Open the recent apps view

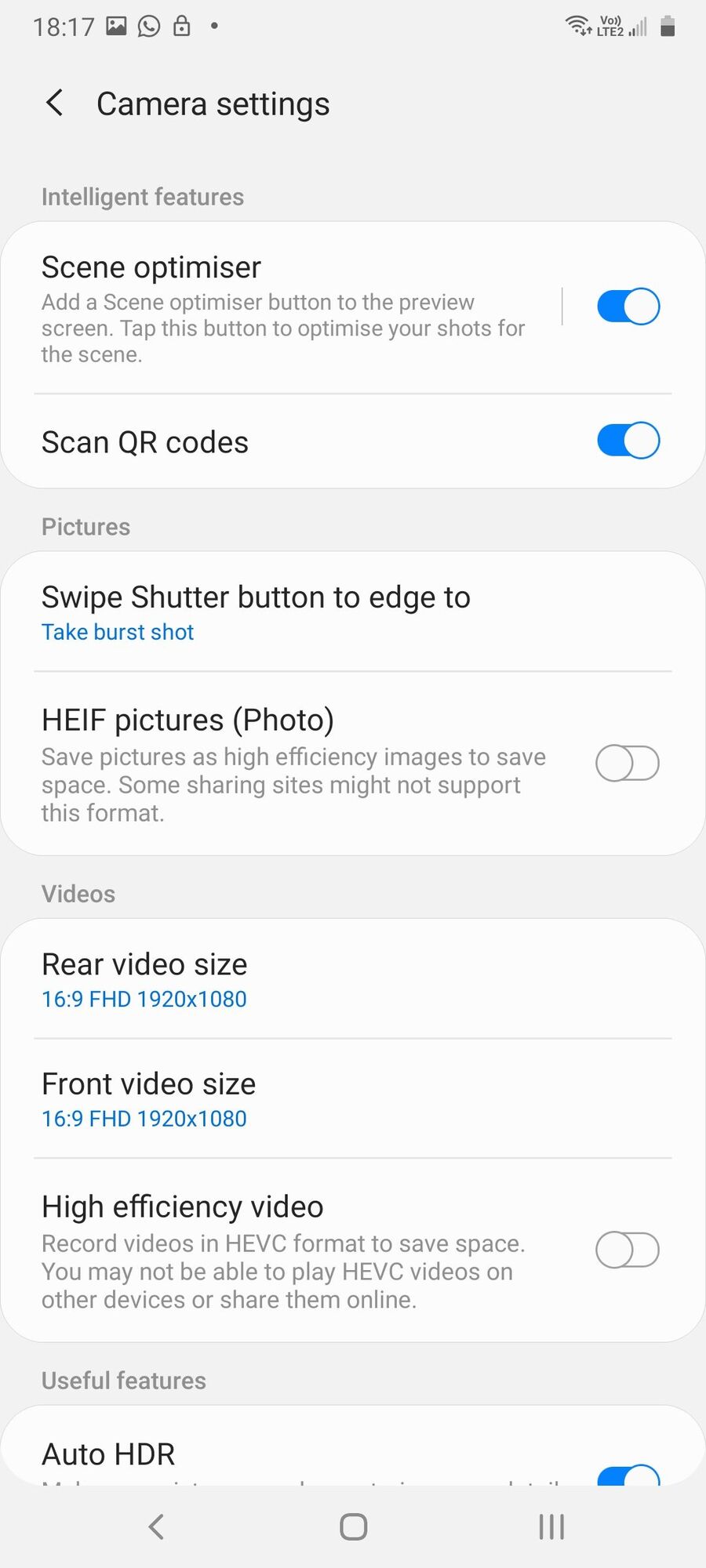[551, 1526]
